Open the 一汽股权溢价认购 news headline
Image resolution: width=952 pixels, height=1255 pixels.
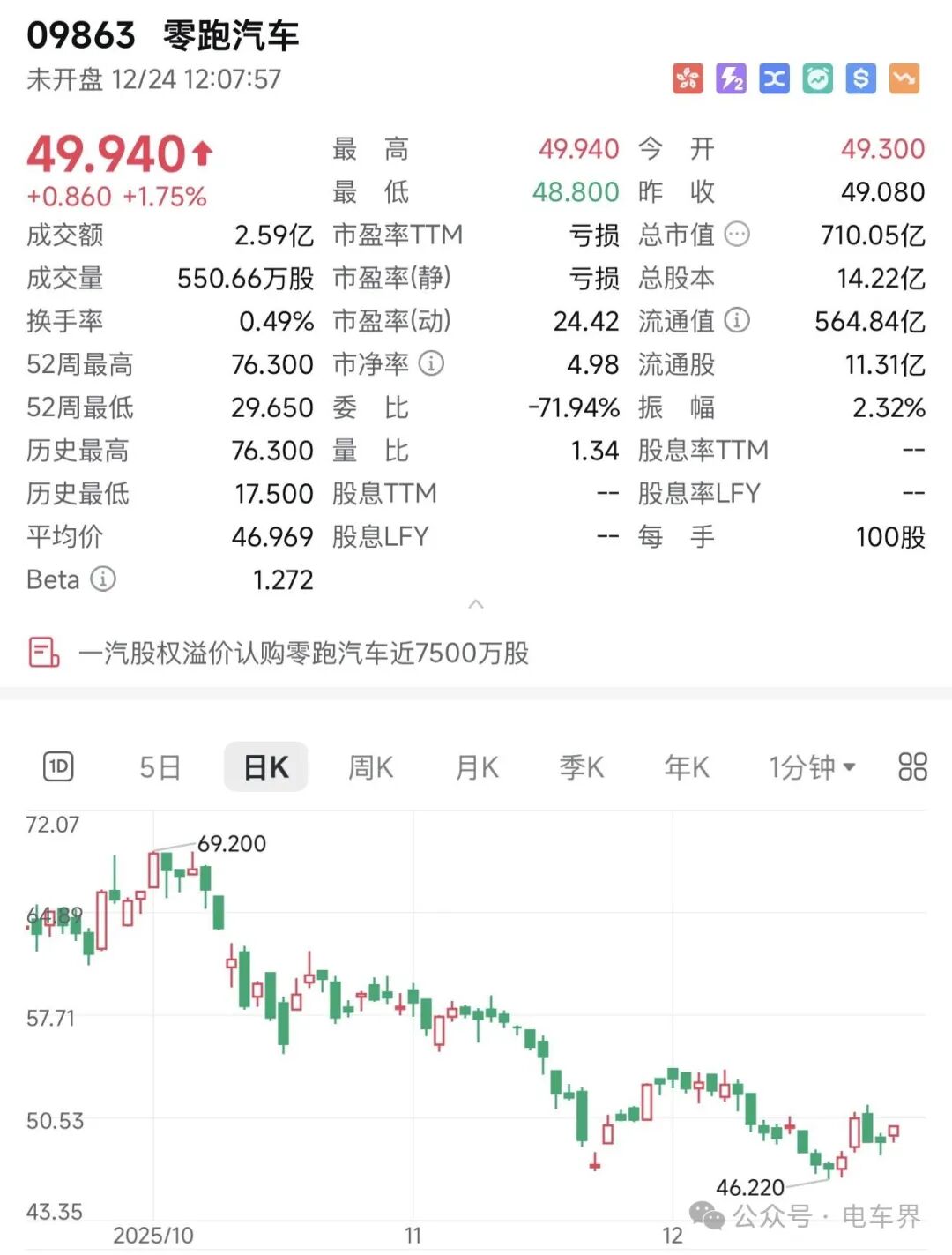[305, 654]
